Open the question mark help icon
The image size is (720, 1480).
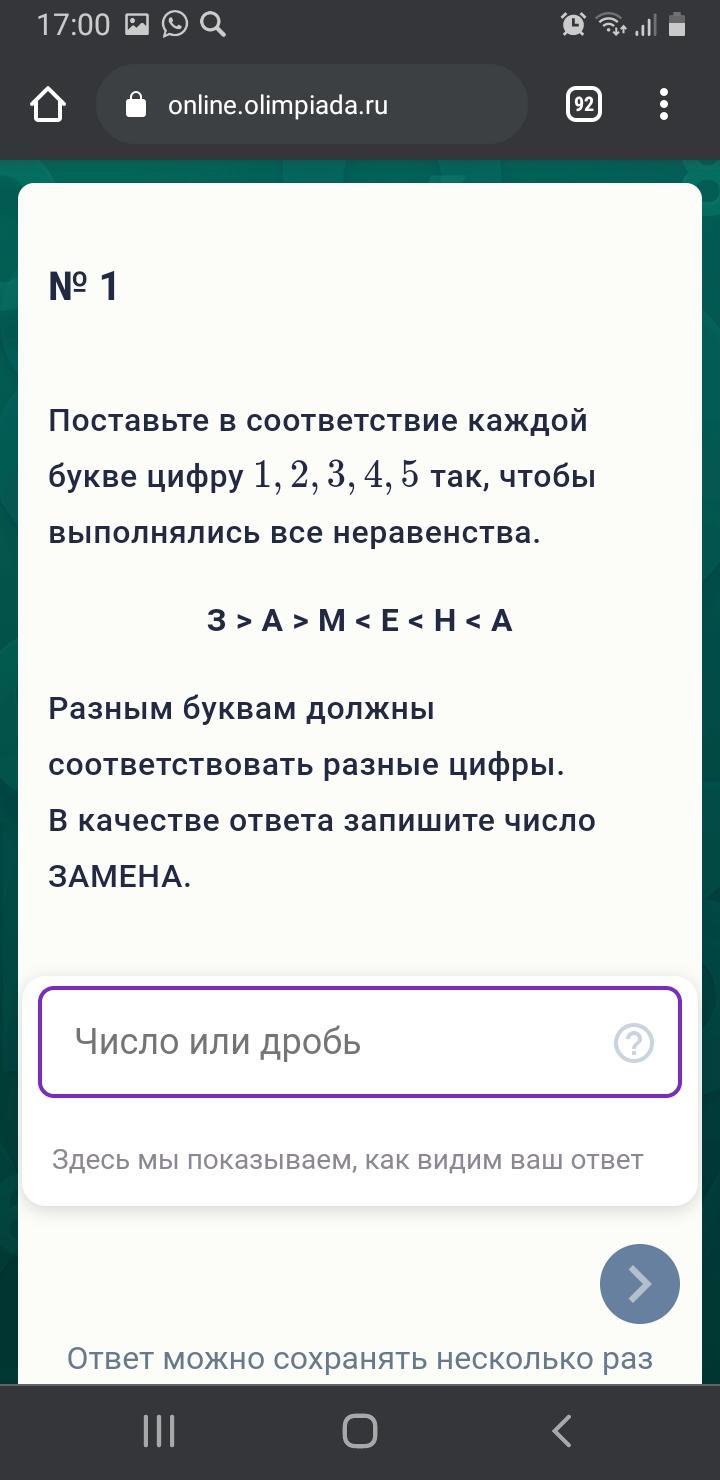(633, 1043)
